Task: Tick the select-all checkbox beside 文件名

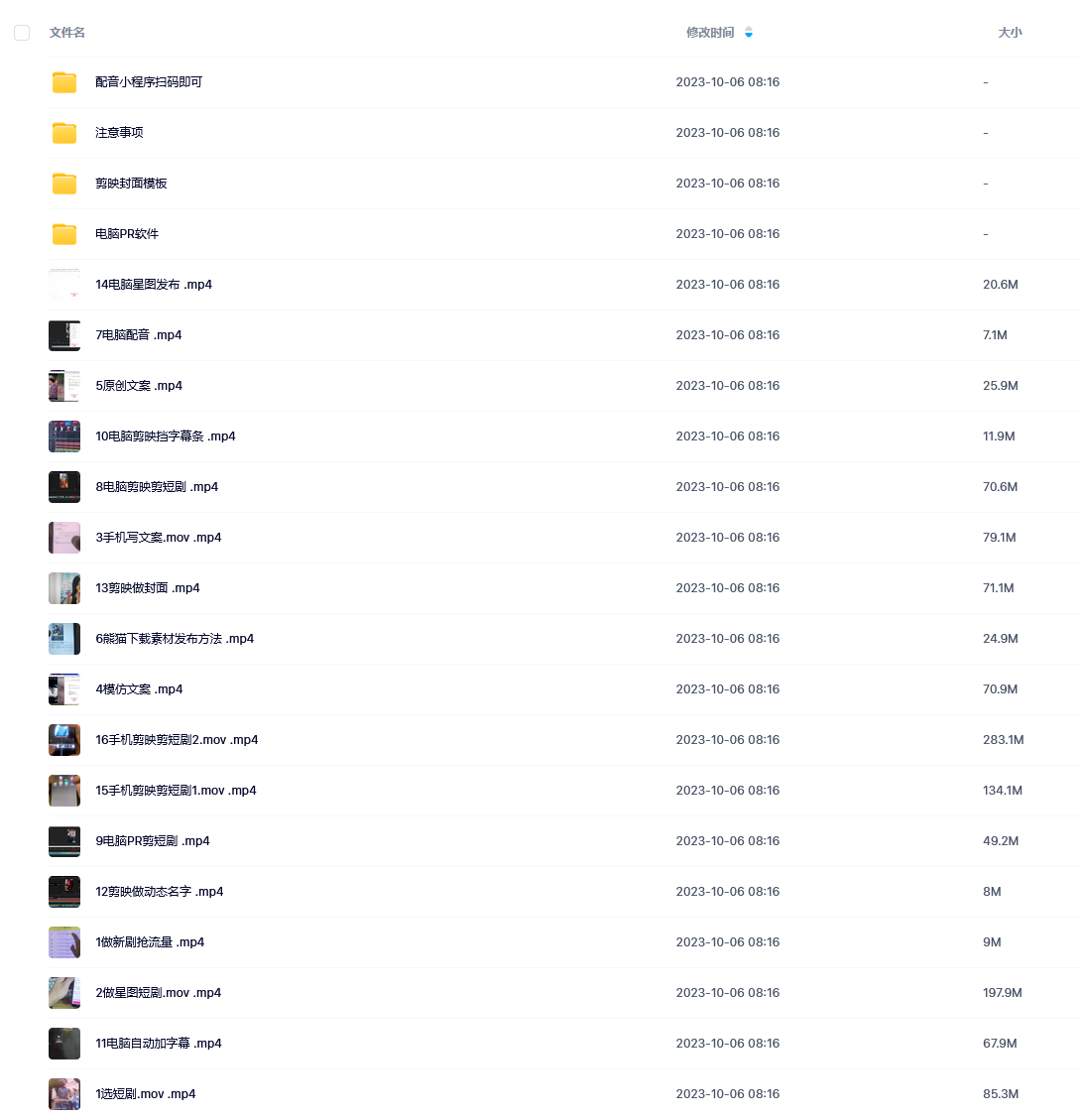Action: [x=22, y=33]
